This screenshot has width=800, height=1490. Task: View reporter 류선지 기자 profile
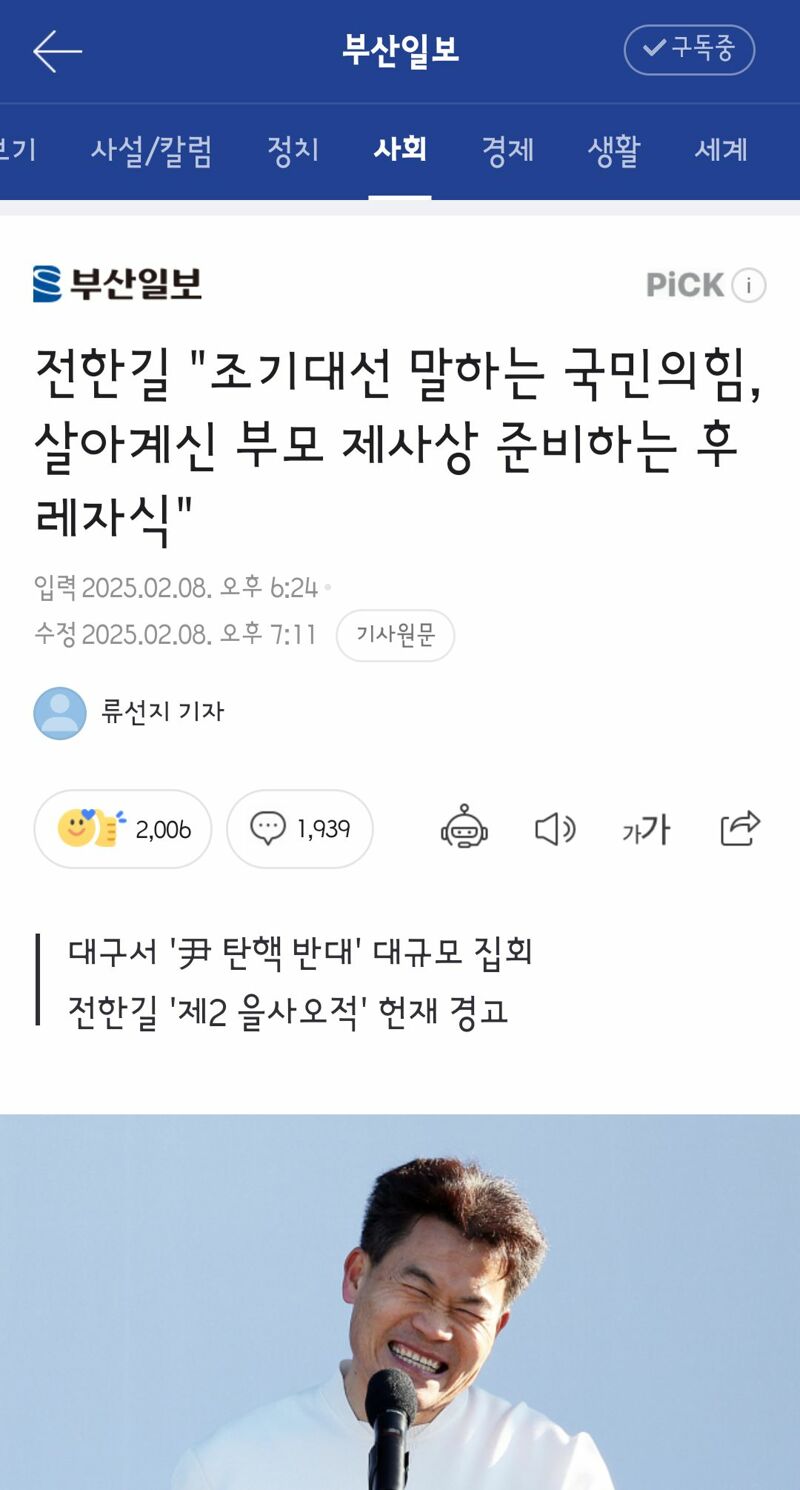point(129,712)
